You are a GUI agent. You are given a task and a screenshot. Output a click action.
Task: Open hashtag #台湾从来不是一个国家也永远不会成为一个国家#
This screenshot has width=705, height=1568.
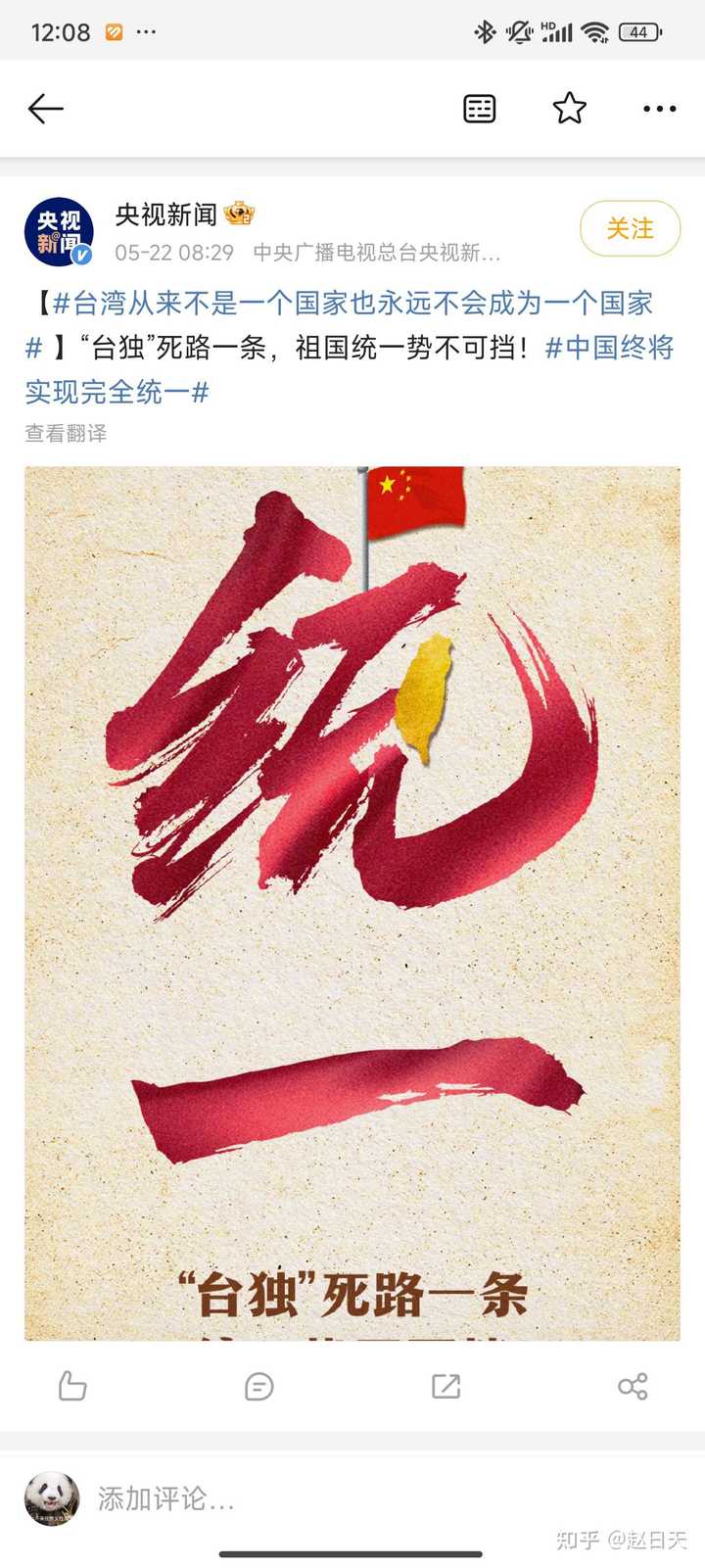coord(340,324)
